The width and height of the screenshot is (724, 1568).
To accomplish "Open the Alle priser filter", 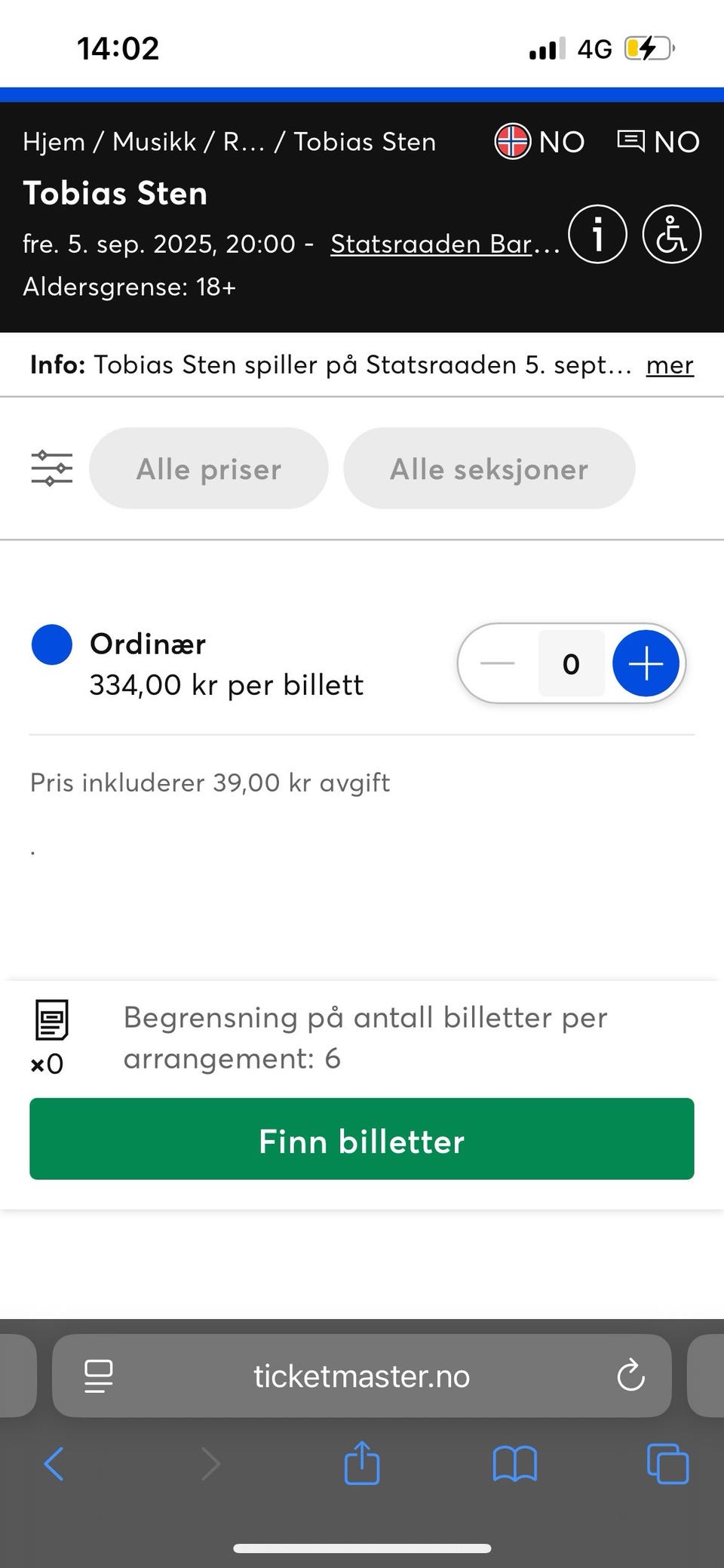I will pyautogui.click(x=208, y=469).
